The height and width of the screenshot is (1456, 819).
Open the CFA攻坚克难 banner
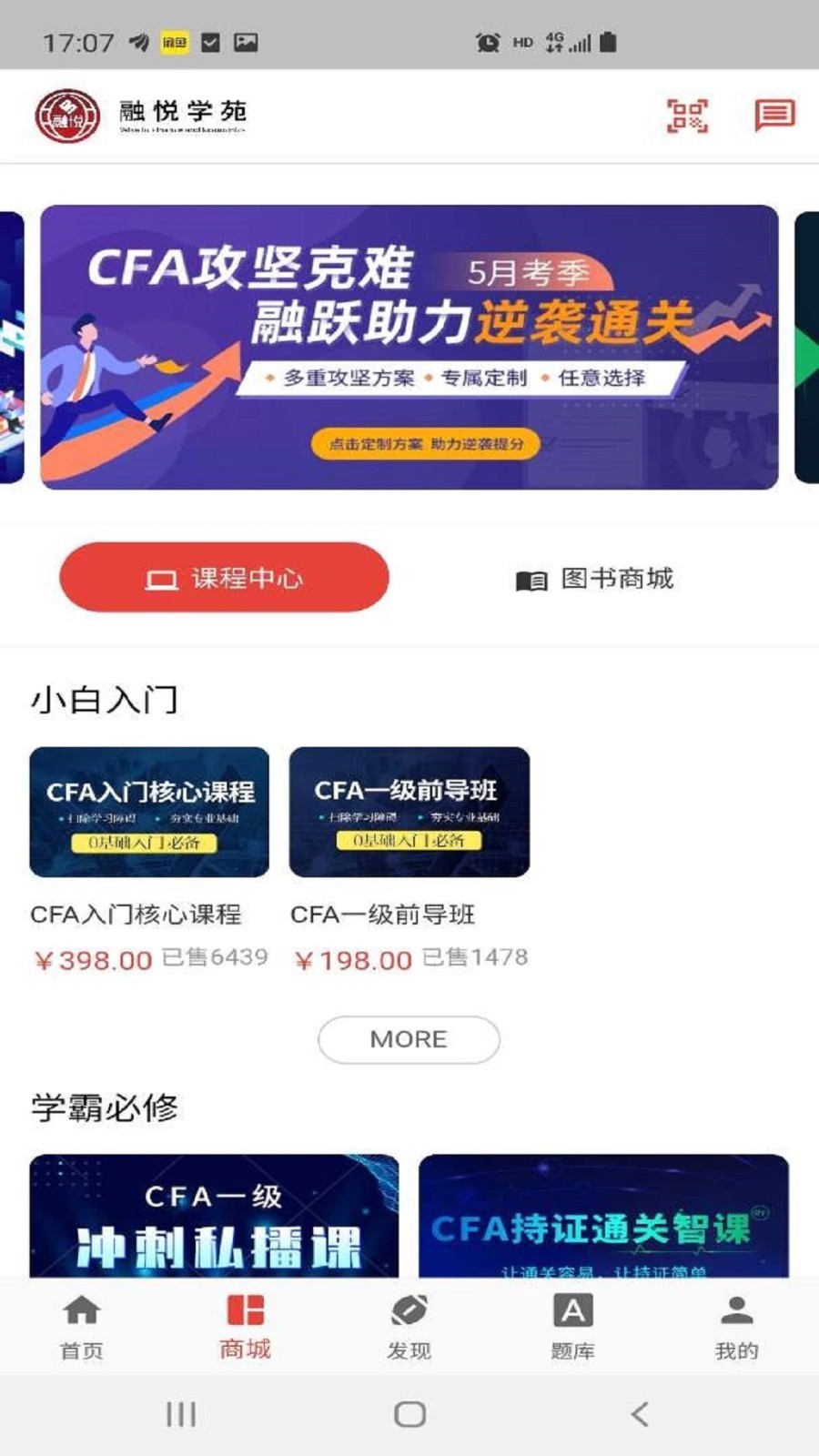[409, 347]
